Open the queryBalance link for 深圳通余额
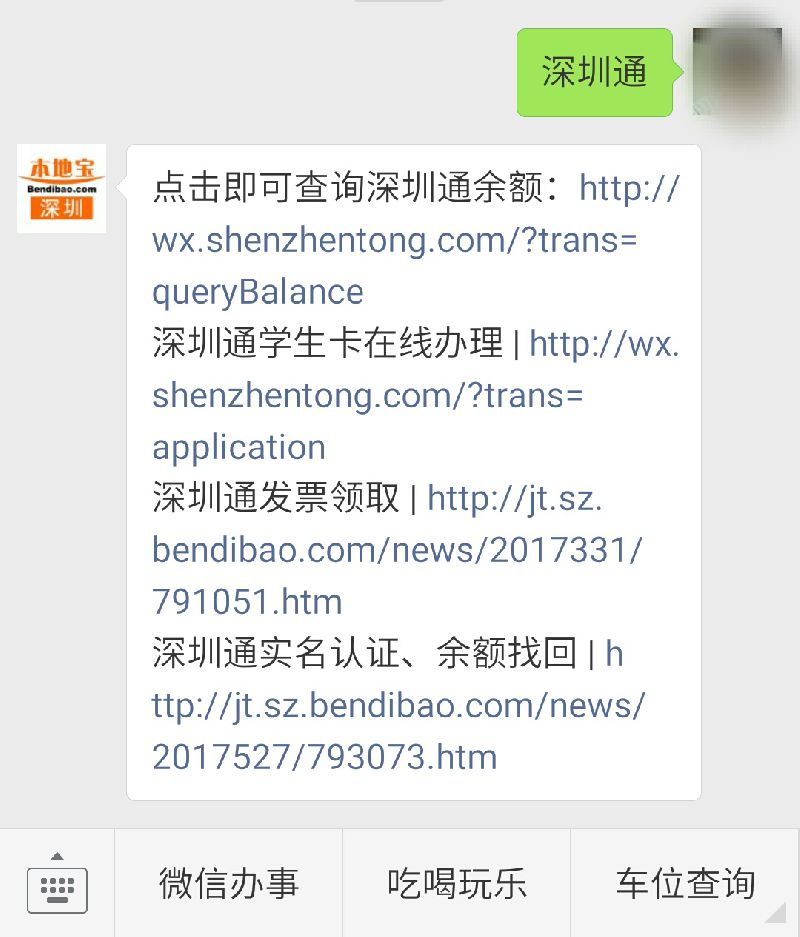This screenshot has width=800, height=937. coord(394,241)
